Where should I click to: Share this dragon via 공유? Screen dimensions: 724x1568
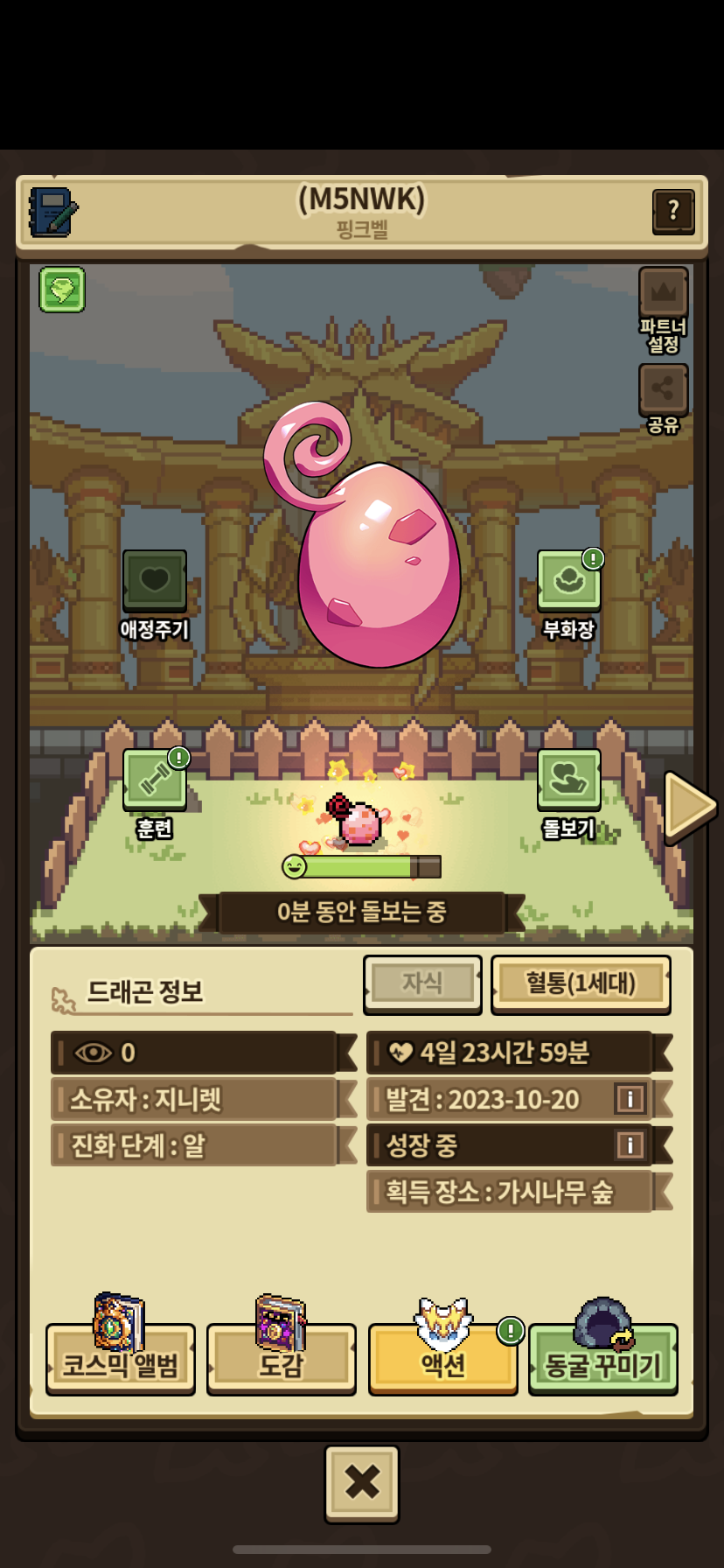663,390
